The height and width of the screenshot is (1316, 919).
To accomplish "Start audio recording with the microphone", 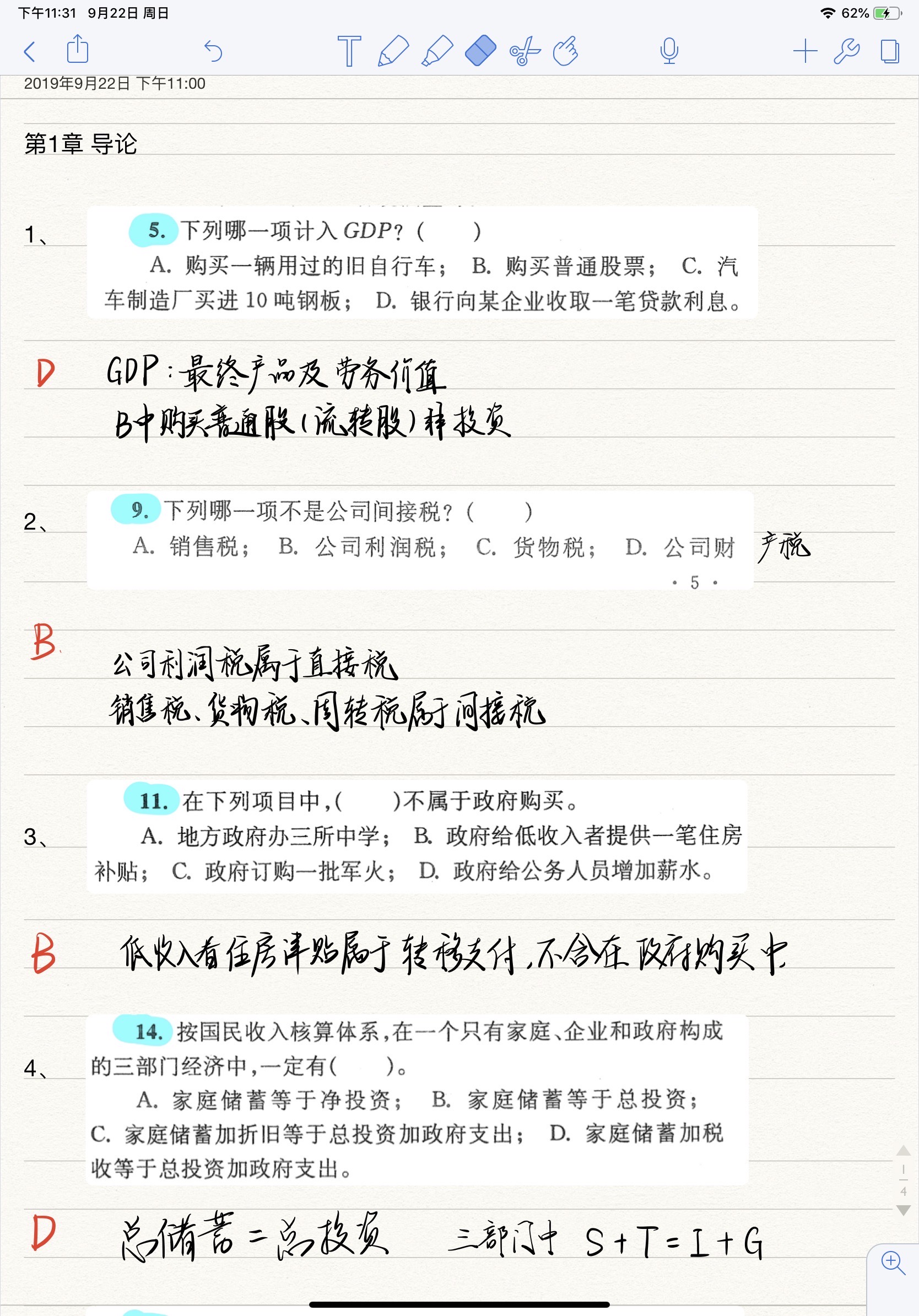I will tap(669, 51).
